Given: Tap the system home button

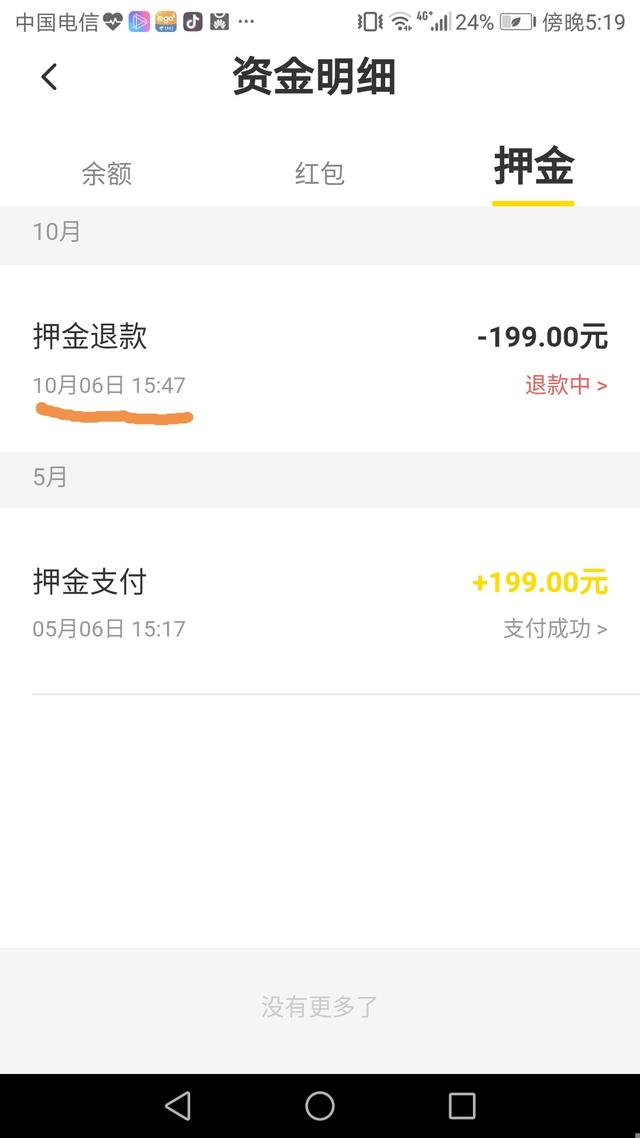Looking at the screenshot, I should pyautogui.click(x=320, y=1105).
